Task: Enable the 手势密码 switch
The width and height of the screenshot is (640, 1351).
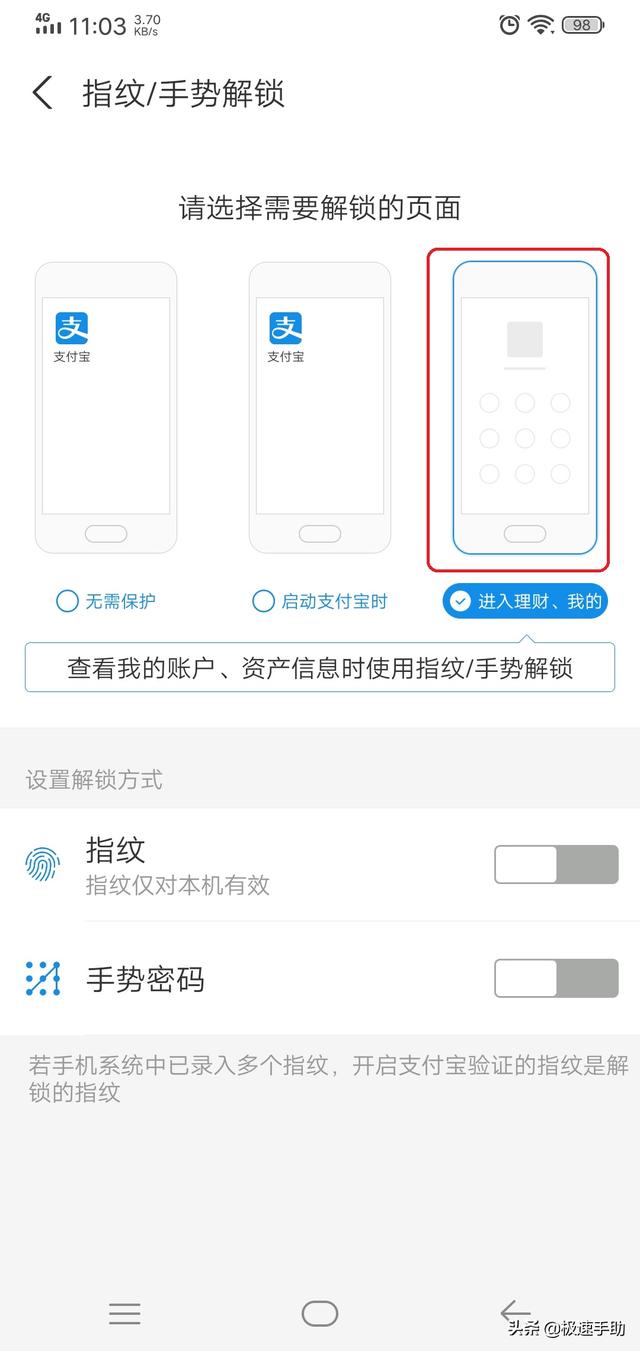Action: (556, 978)
